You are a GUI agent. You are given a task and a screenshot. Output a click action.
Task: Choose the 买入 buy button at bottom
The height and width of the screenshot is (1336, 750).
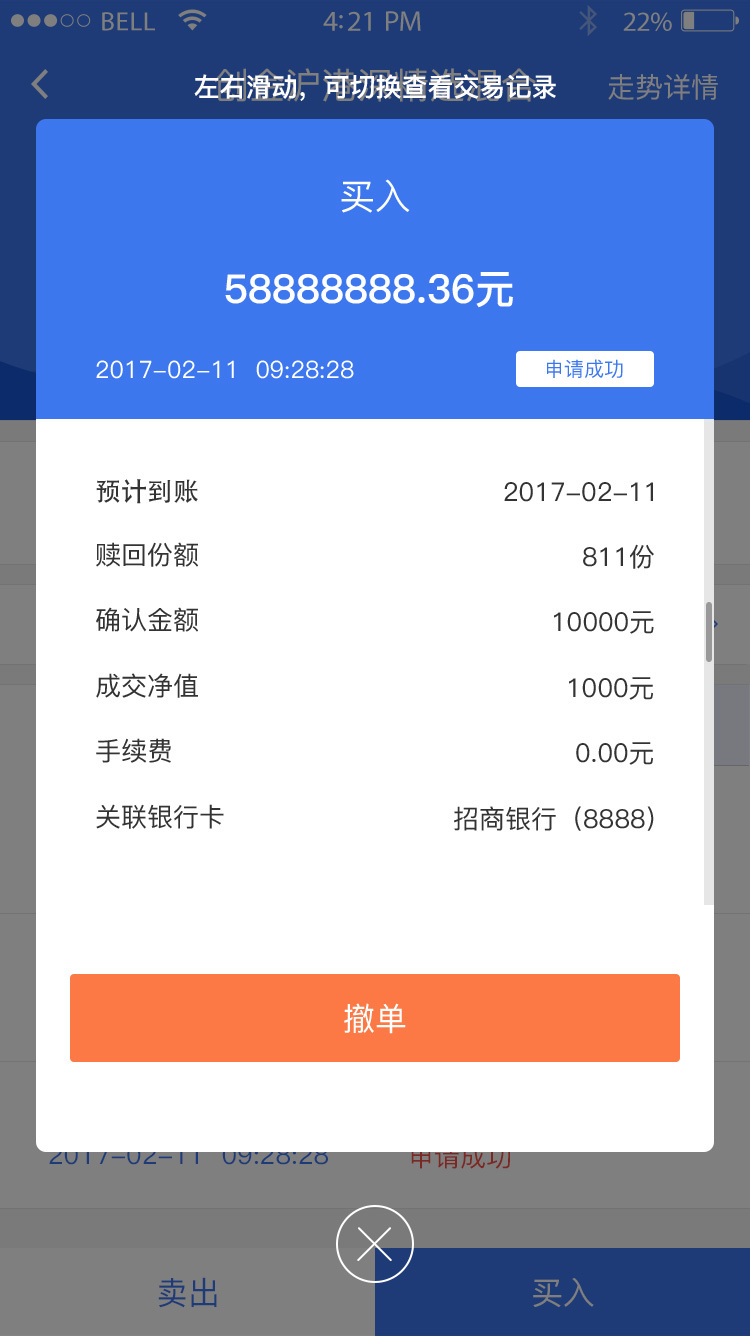pos(562,1293)
